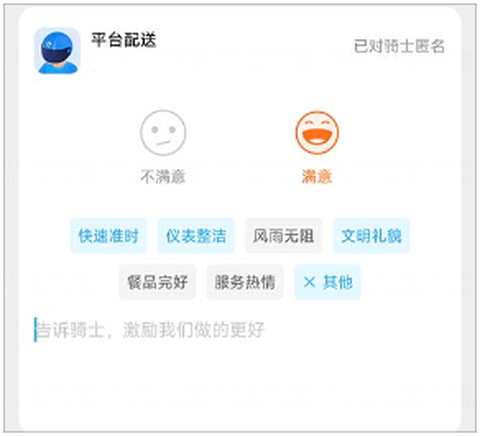Select the 满意 satisfied face
Viewport: 480px width, 436px height.
pyautogui.click(x=317, y=132)
